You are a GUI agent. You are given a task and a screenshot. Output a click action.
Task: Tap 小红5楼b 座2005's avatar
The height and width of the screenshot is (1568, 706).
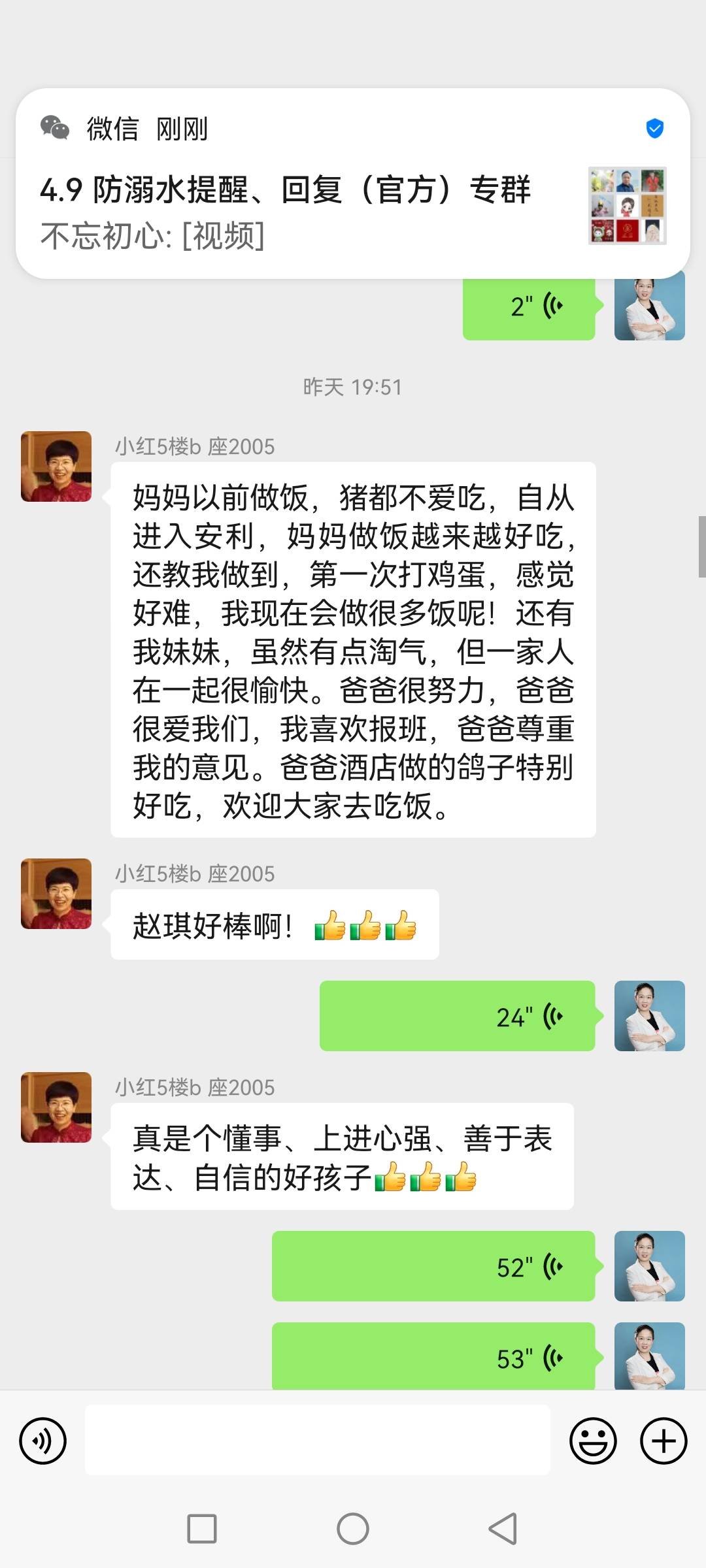pyautogui.click(x=56, y=465)
